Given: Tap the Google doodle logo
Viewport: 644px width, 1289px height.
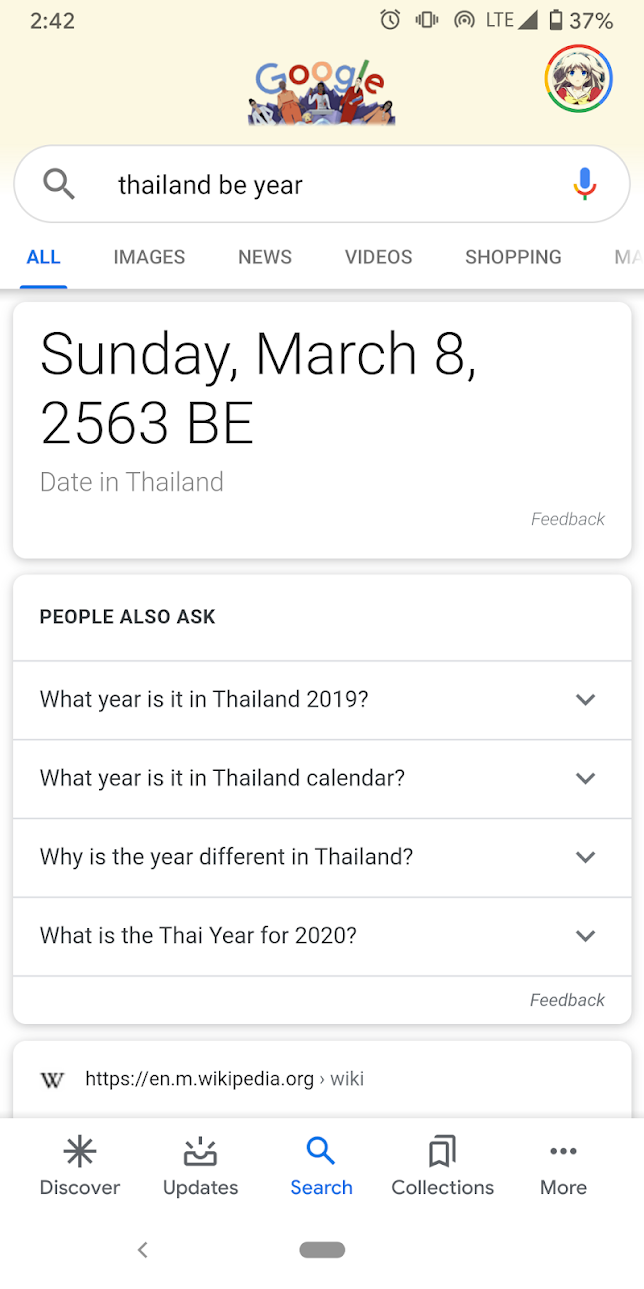Looking at the screenshot, I should click(x=322, y=92).
